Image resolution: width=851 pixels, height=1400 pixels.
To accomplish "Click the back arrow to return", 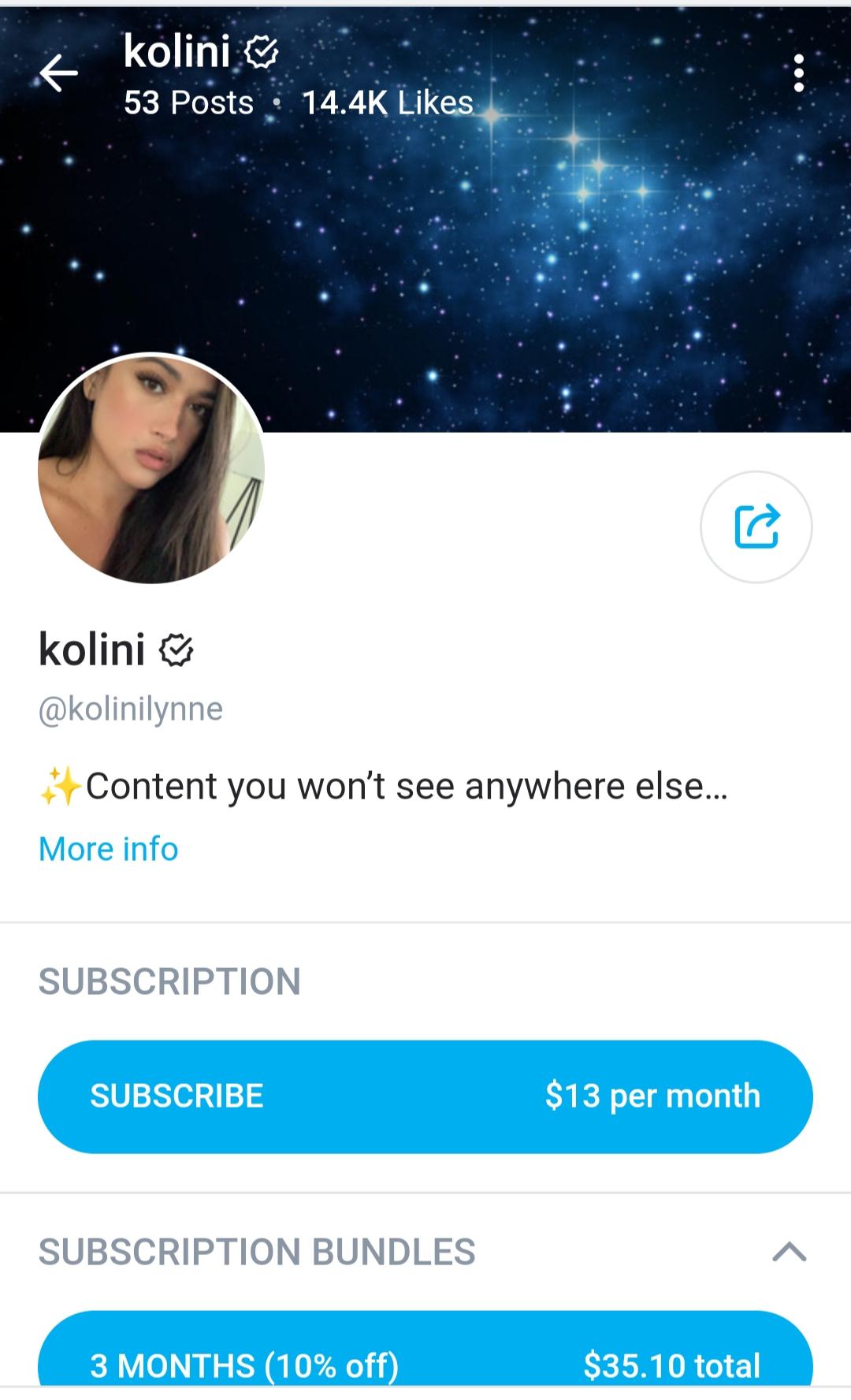I will [x=57, y=73].
